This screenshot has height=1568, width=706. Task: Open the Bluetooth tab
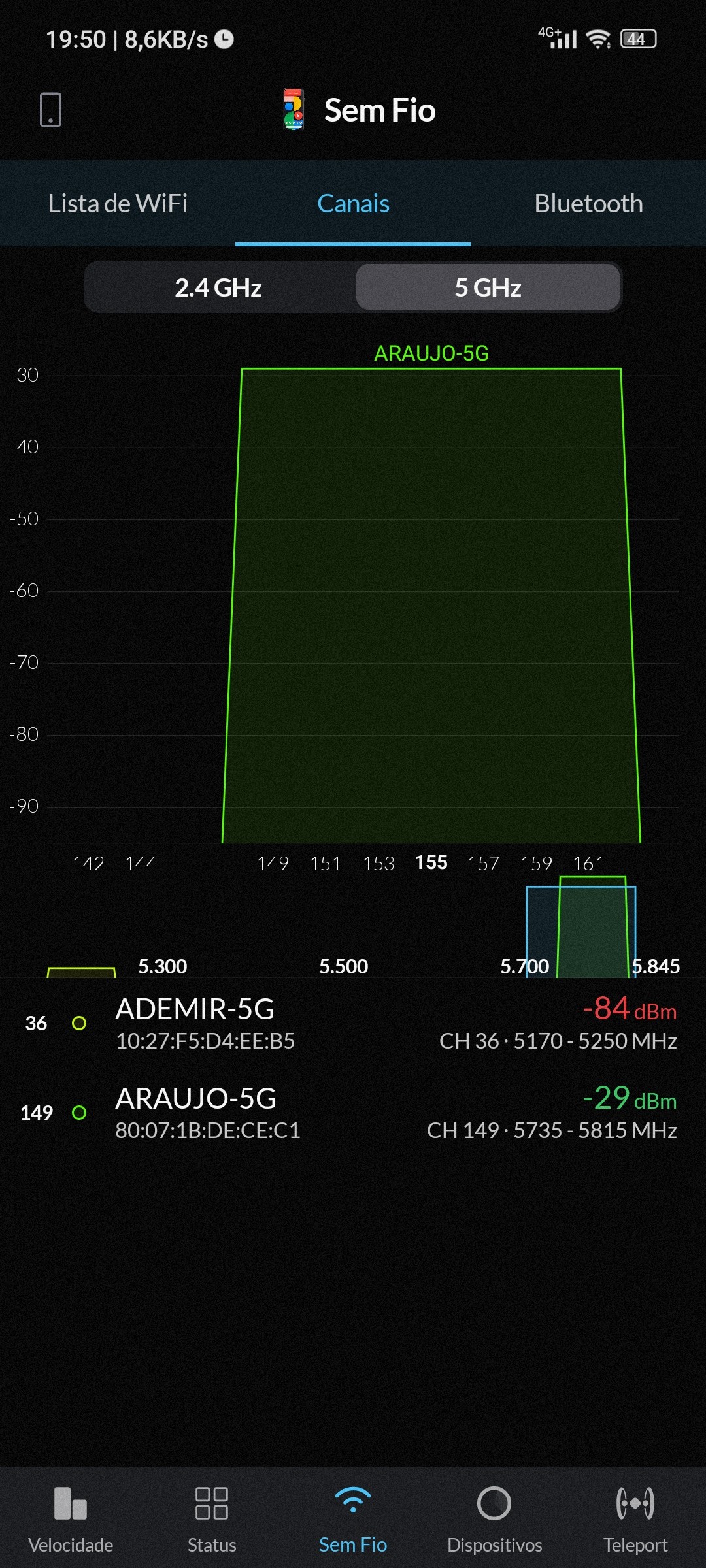(588, 204)
